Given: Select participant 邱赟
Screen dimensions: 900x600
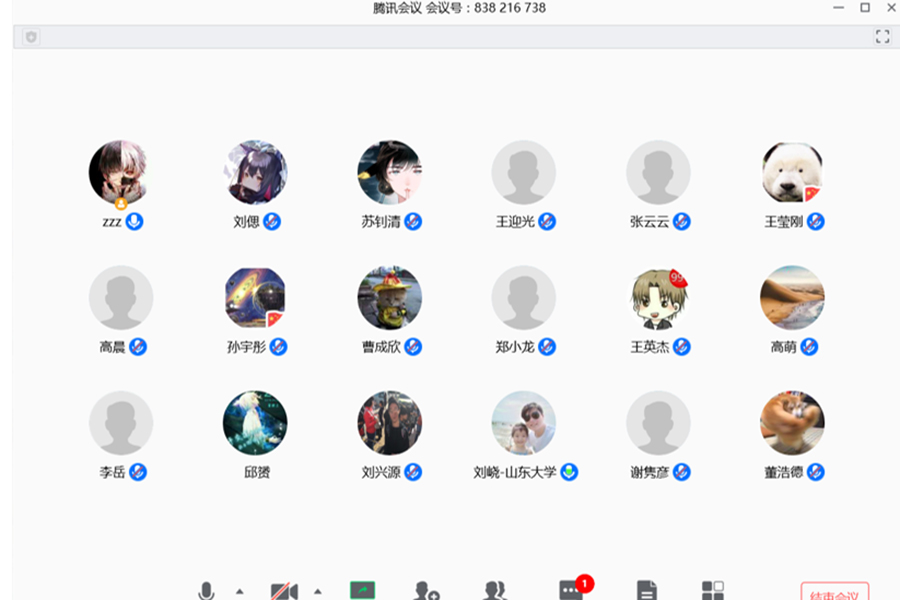Looking at the screenshot, I should (x=255, y=423).
